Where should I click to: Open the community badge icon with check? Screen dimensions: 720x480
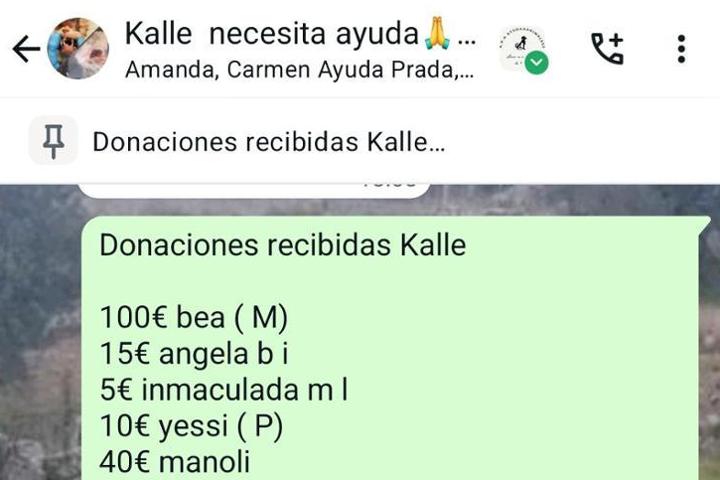click(522, 48)
